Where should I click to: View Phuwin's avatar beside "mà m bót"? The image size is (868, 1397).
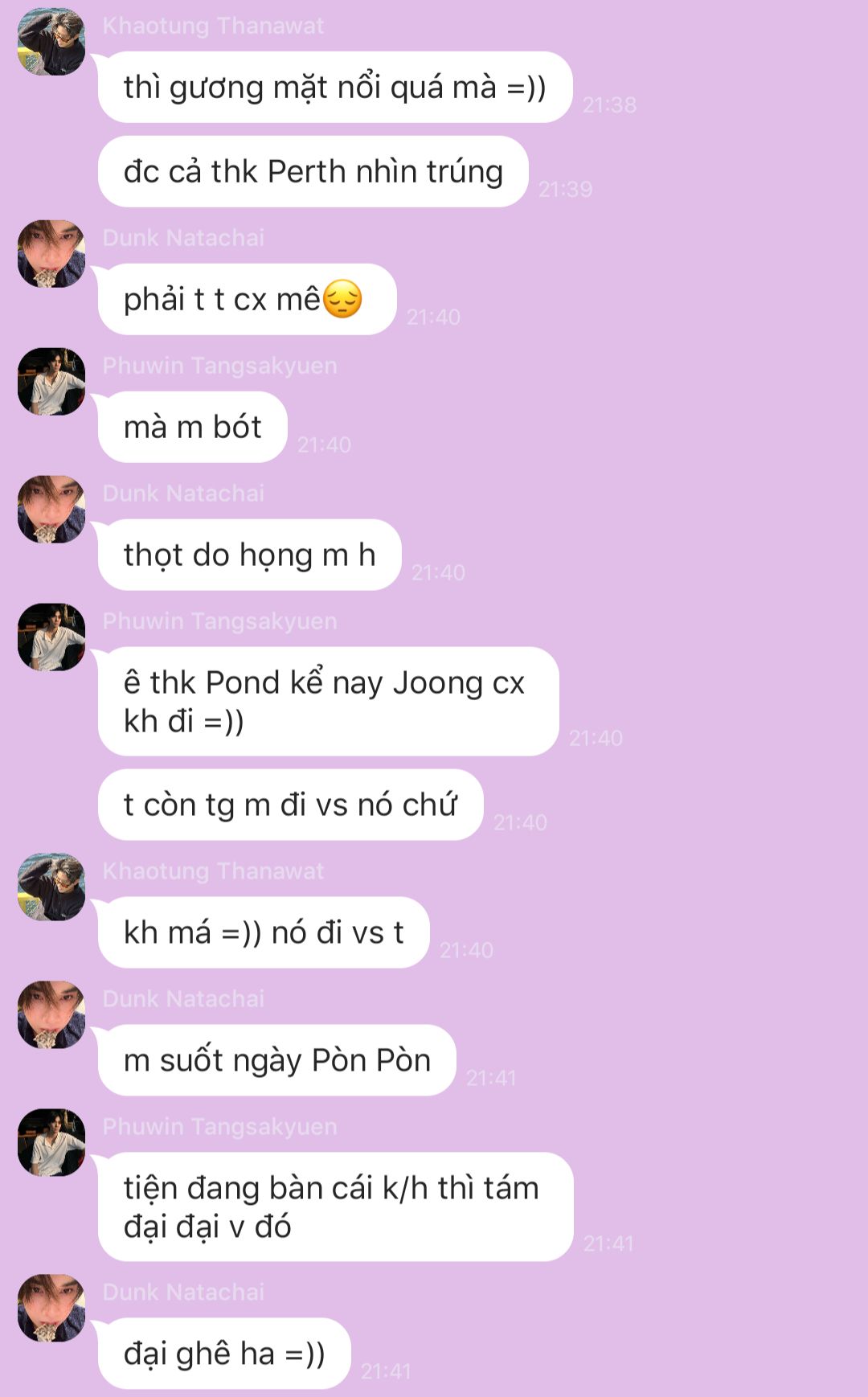point(51,382)
